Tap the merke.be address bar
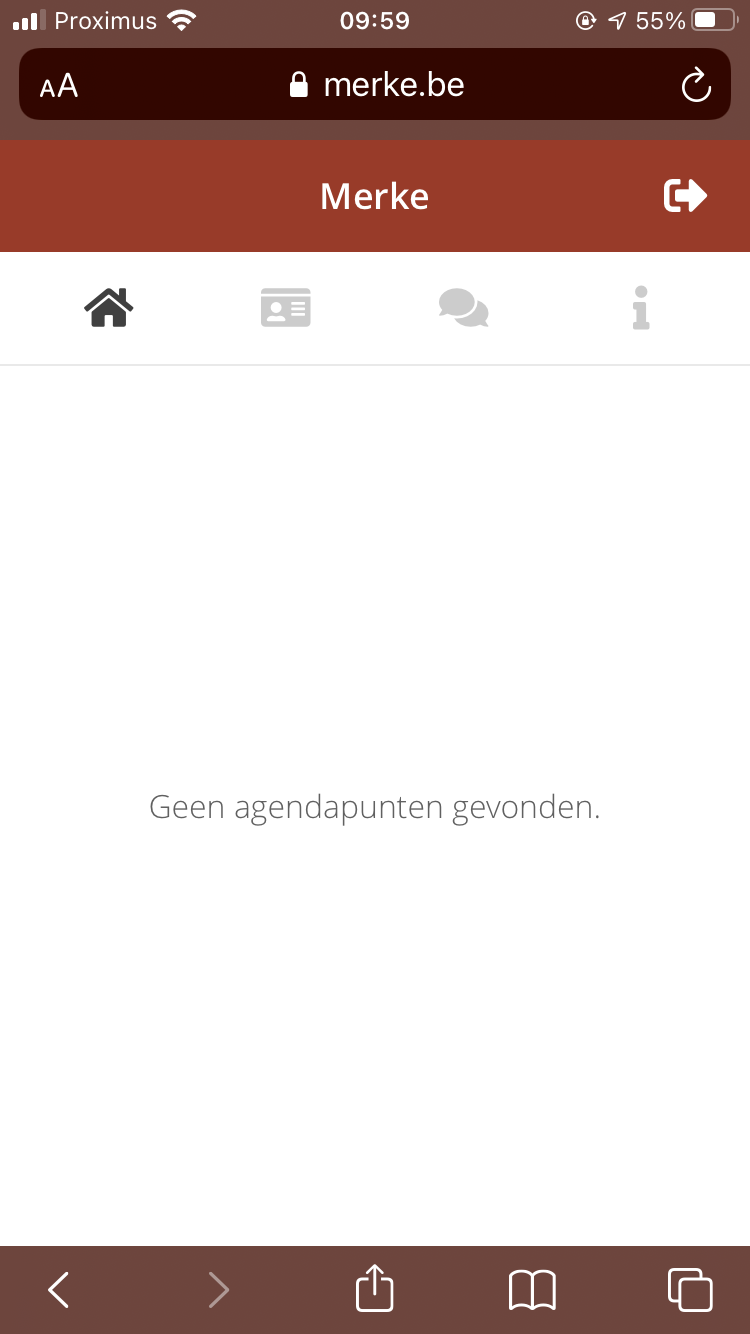Image resolution: width=750 pixels, height=1334 pixels. click(375, 84)
